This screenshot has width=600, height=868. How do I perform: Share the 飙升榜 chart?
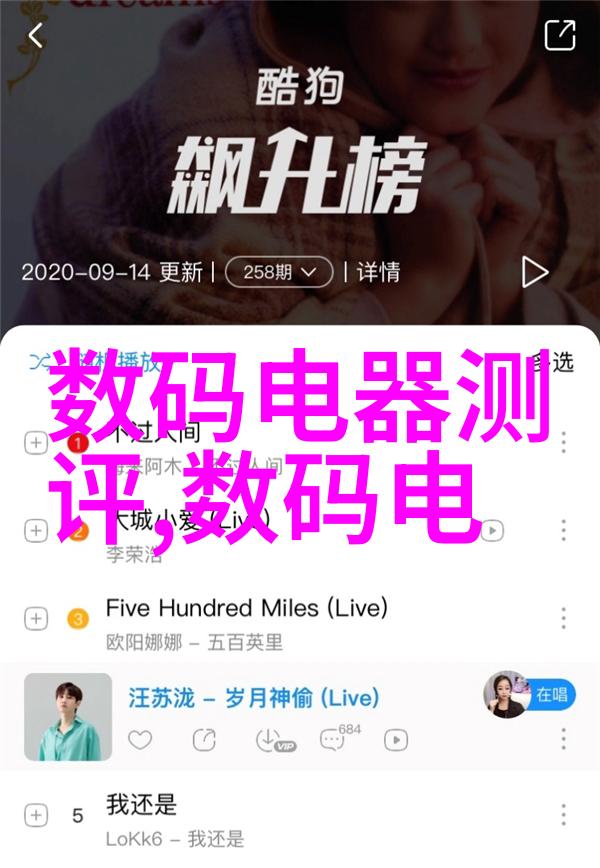pyautogui.click(x=559, y=36)
